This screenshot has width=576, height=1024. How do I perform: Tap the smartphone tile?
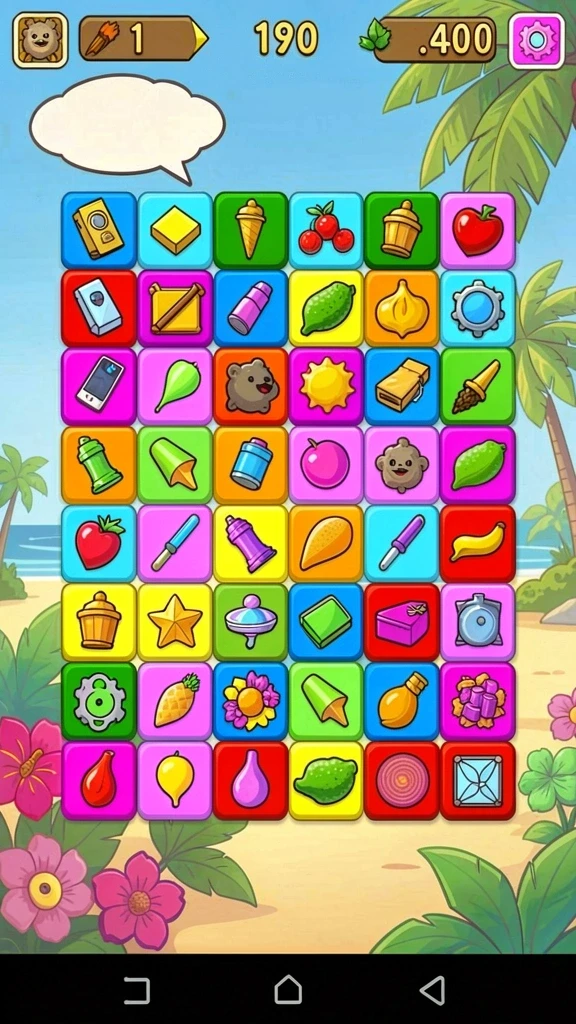(99, 387)
